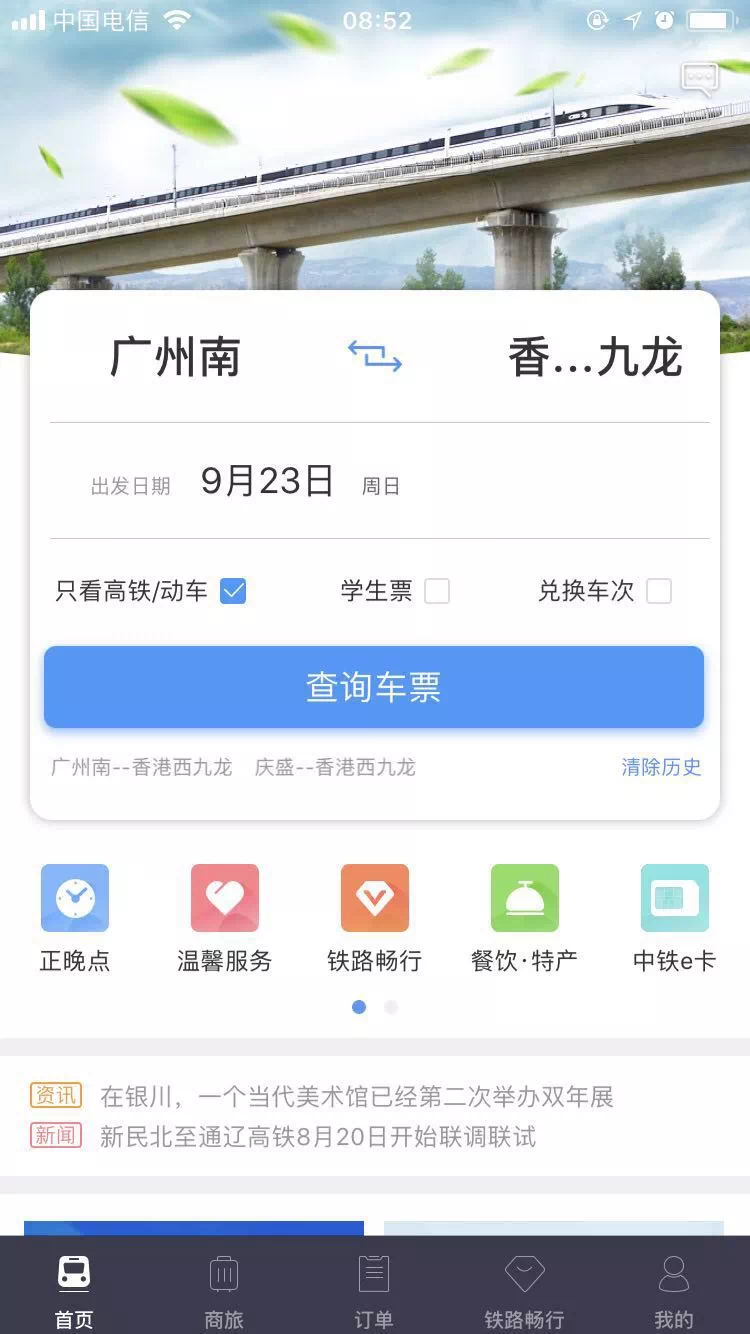Open departure date picker 9月23日
Viewport: 750px width, 1334px height.
coord(267,482)
